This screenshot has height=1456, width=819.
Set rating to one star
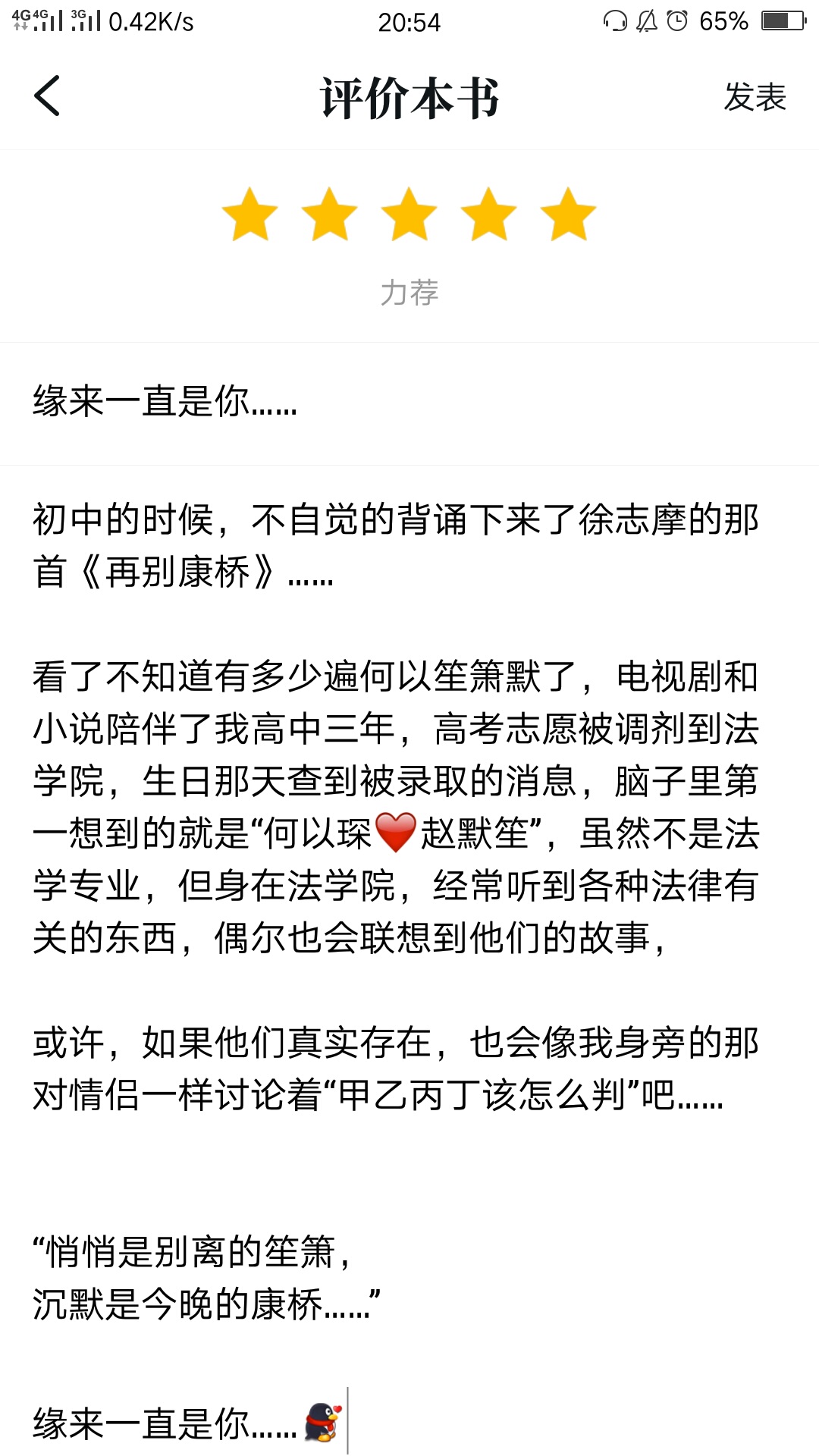(x=250, y=215)
